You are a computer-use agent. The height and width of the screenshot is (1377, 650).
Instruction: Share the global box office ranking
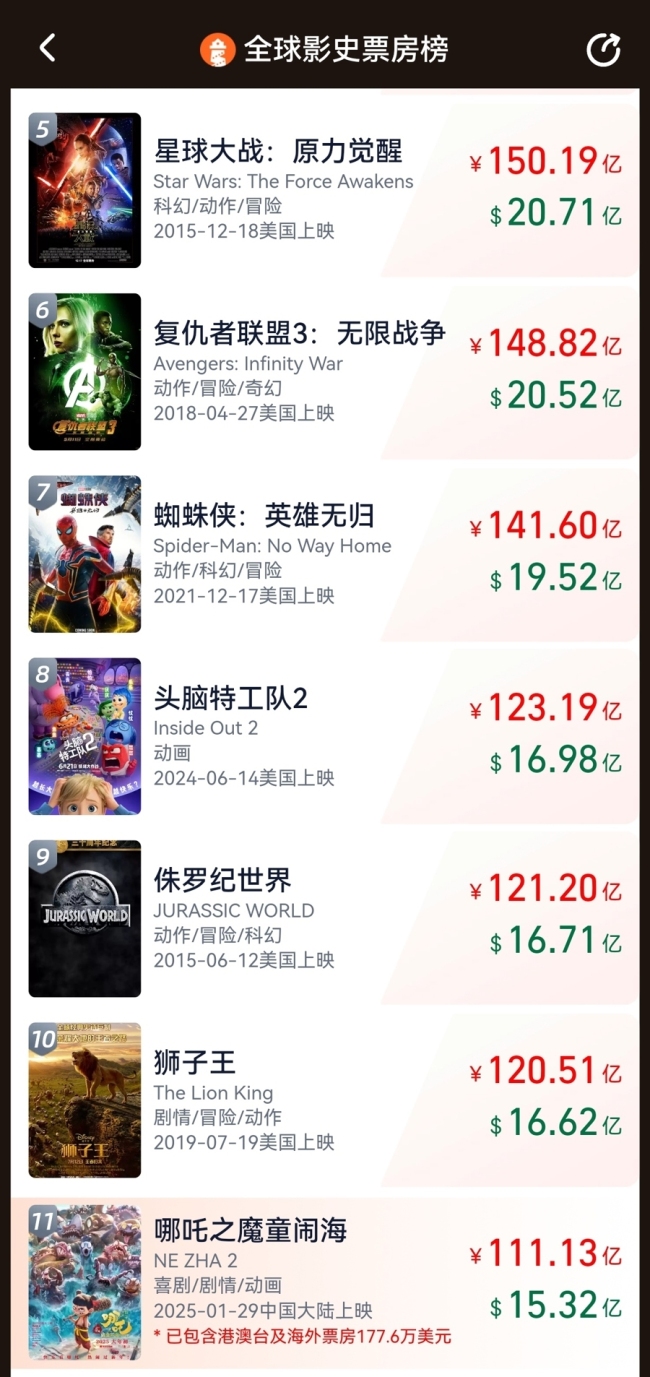click(x=603, y=49)
